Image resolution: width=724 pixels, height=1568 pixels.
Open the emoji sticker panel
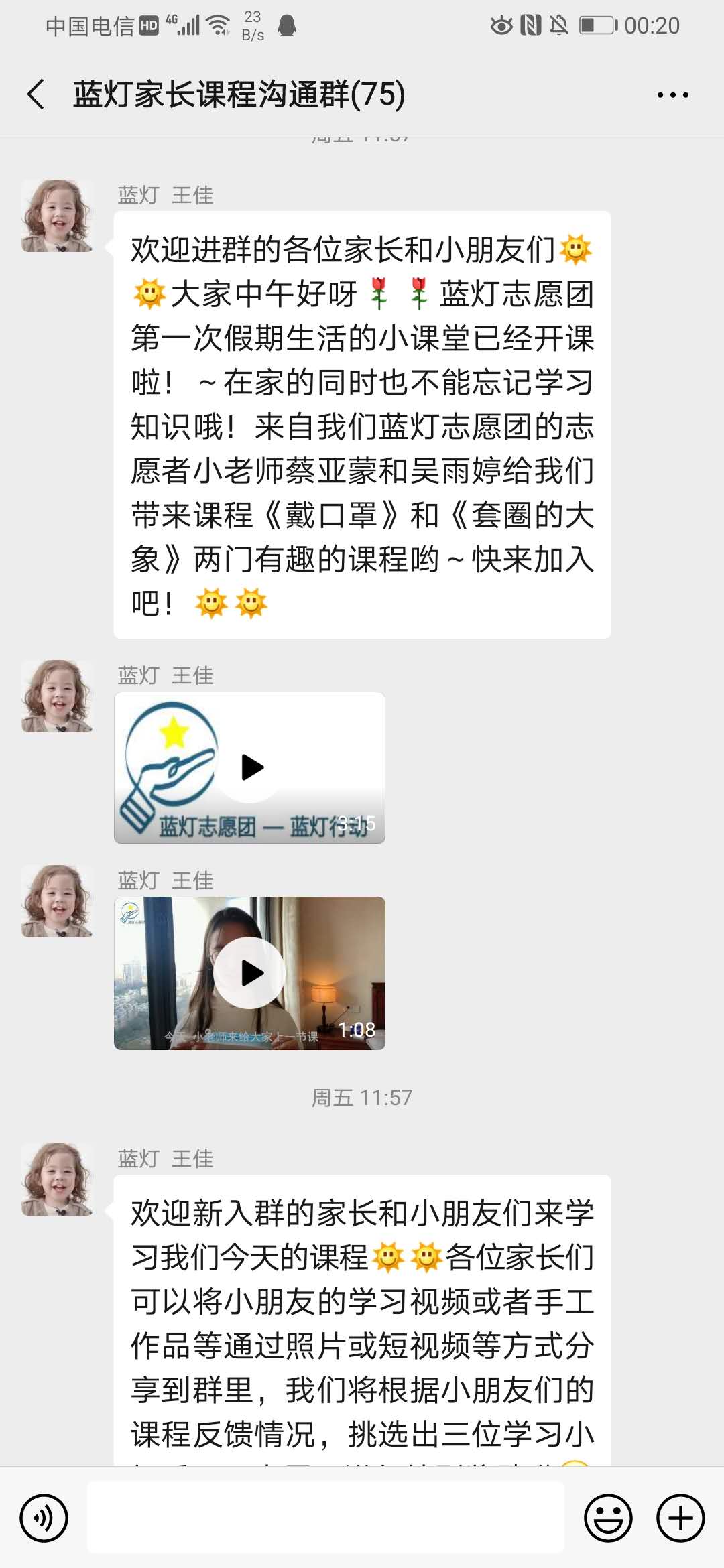608,1518
